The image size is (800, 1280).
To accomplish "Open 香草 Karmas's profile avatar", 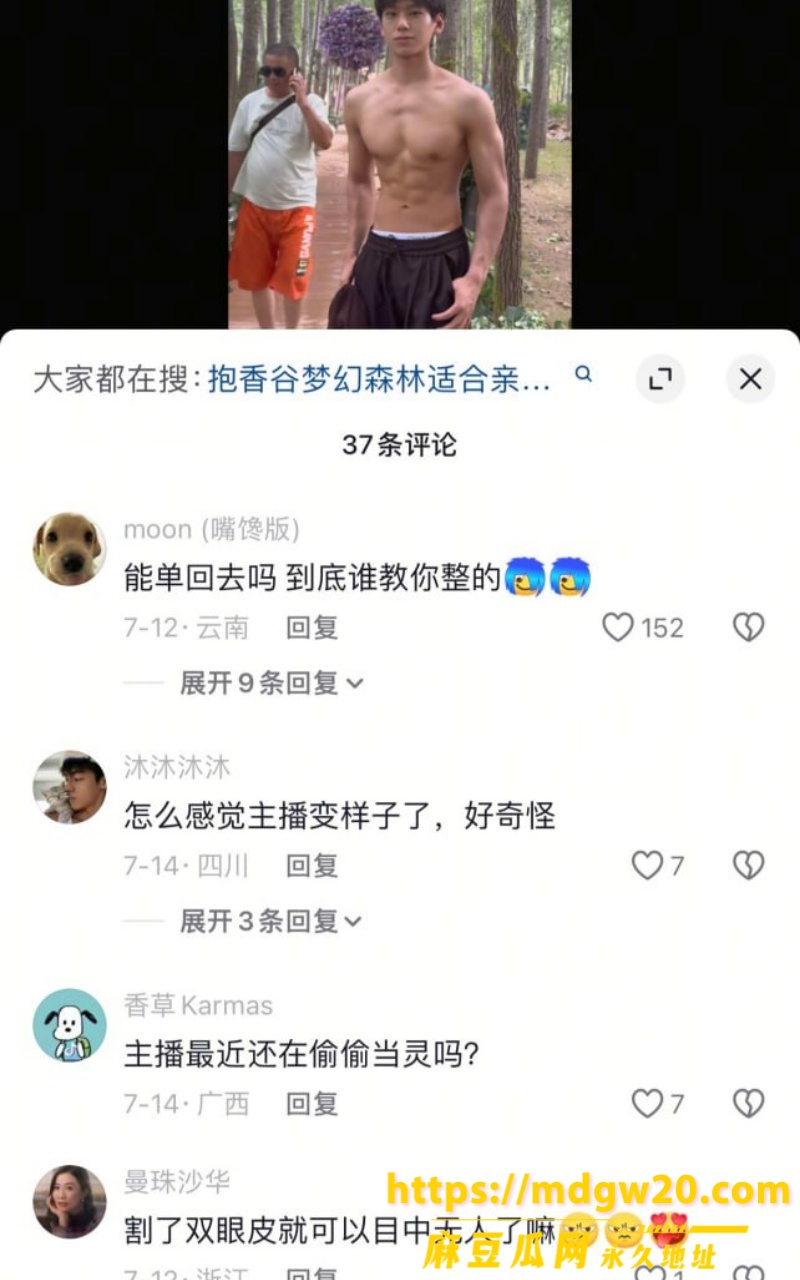I will [70, 1025].
